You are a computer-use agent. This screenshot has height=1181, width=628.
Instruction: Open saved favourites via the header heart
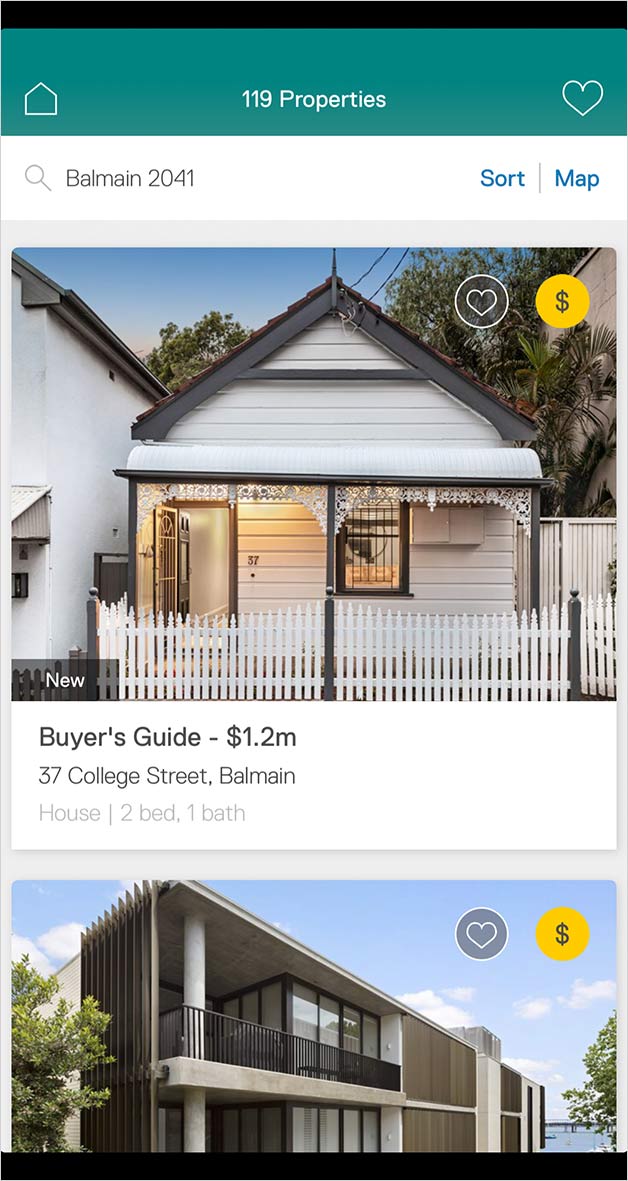(x=583, y=98)
